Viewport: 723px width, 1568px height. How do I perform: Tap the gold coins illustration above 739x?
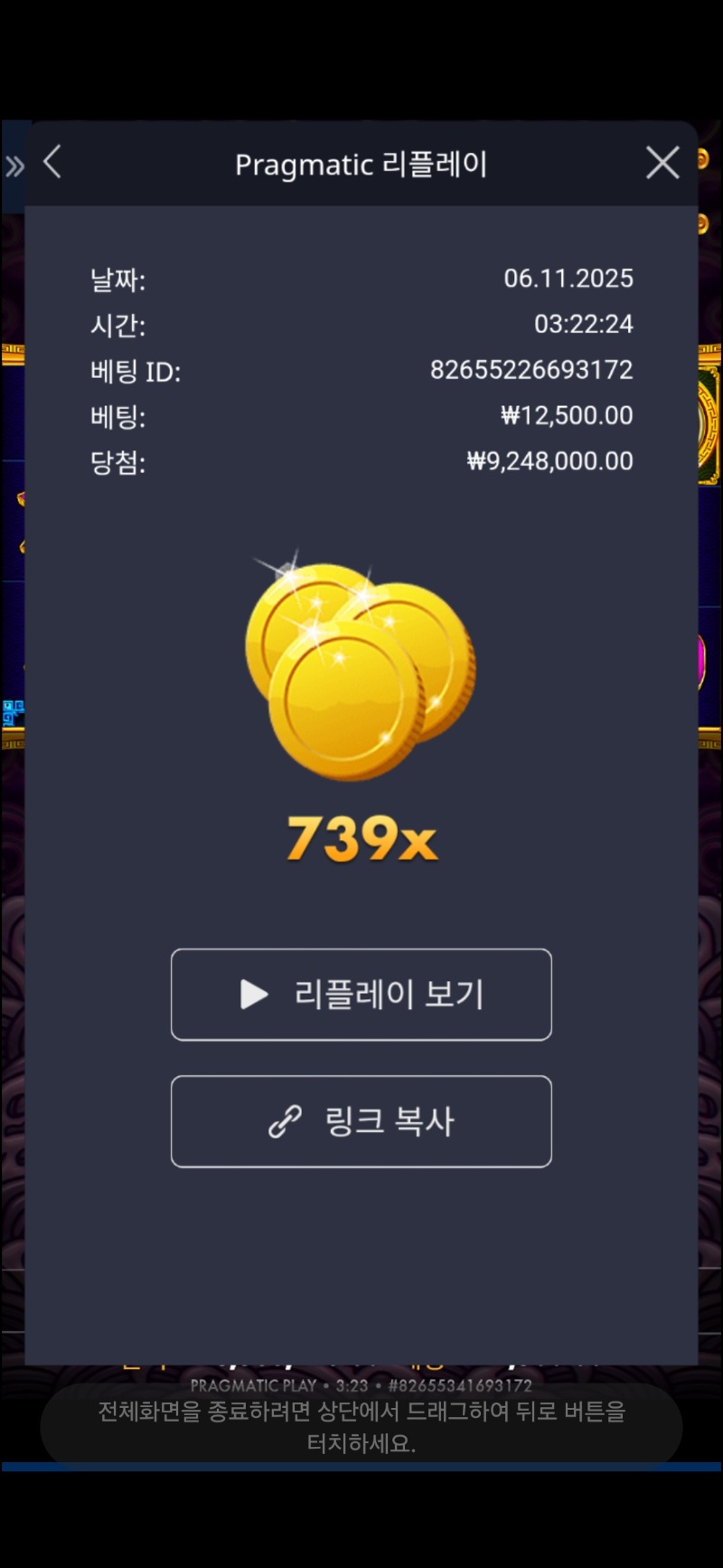pyautogui.click(x=360, y=665)
